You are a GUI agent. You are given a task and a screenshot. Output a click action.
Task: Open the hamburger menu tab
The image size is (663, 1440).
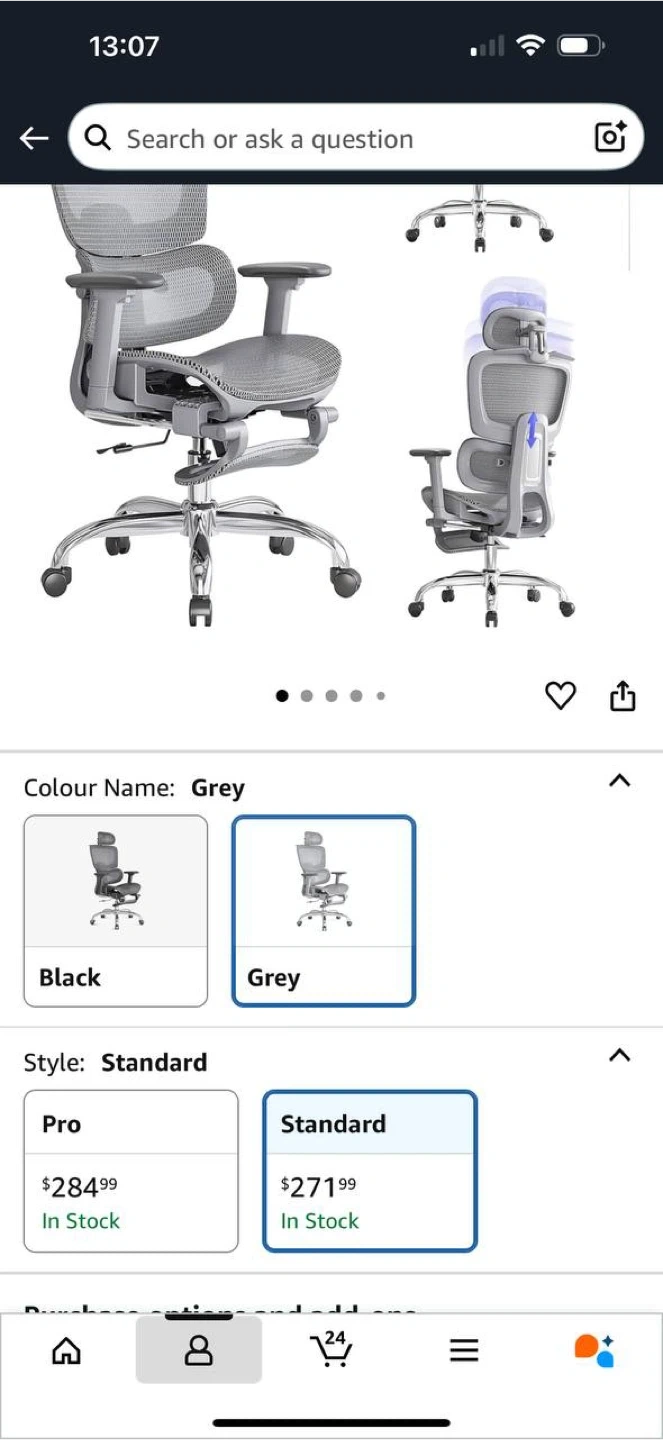tap(463, 1351)
